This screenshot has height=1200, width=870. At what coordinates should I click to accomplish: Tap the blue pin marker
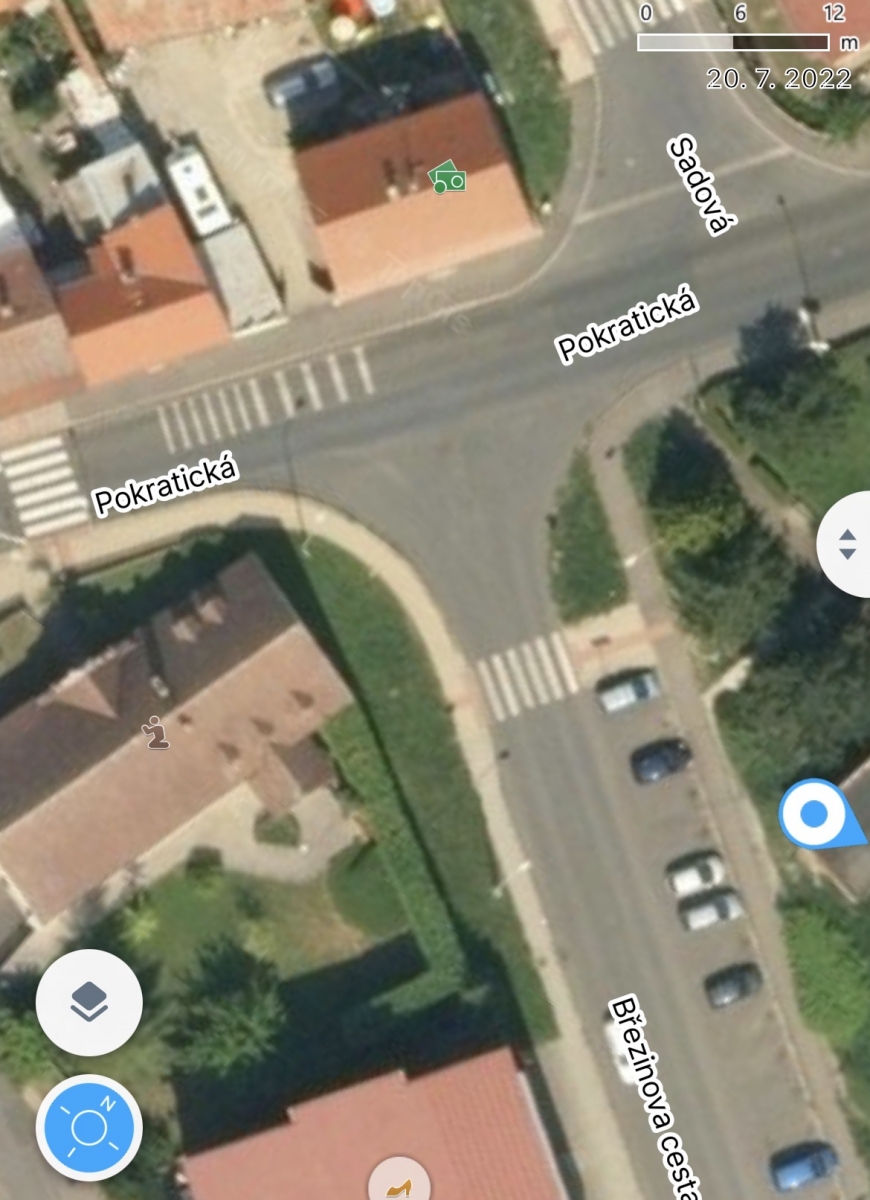tap(815, 814)
